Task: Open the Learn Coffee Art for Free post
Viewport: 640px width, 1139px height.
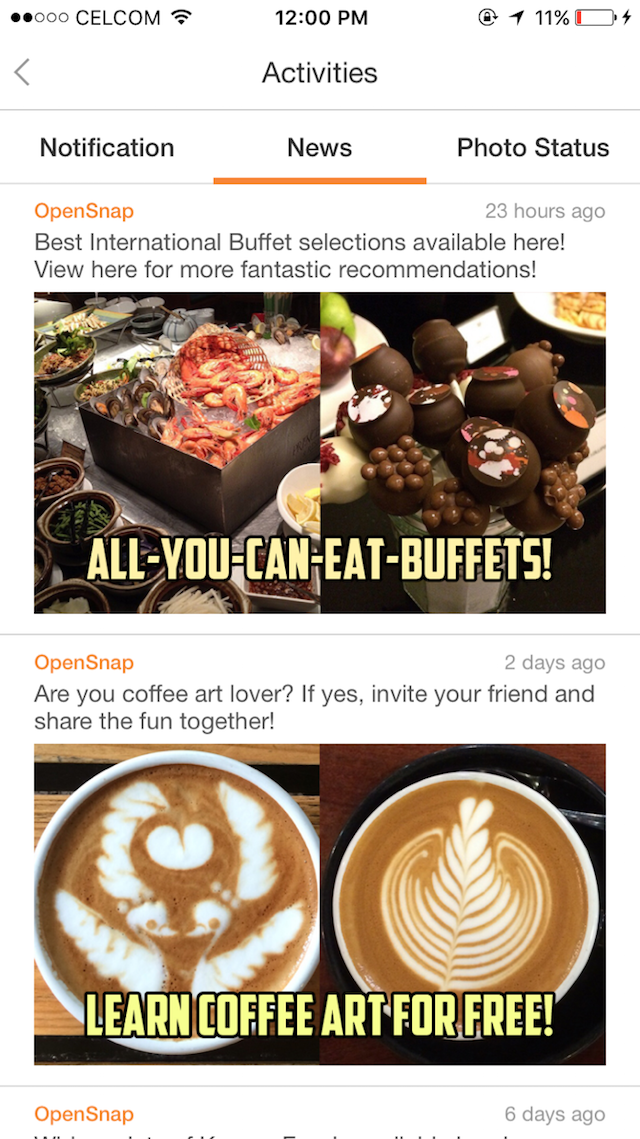Action: click(x=320, y=904)
